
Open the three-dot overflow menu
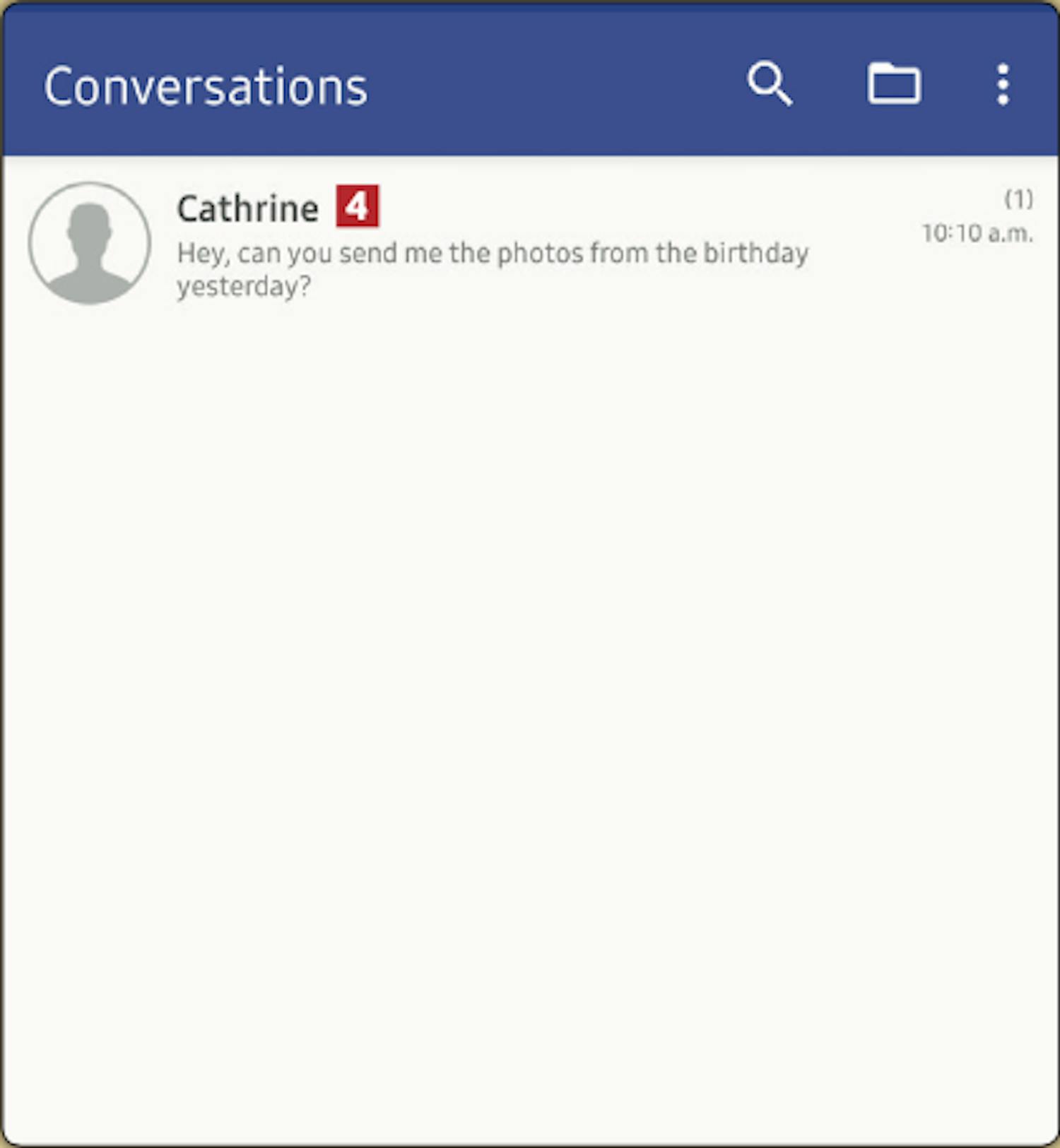(x=1002, y=85)
